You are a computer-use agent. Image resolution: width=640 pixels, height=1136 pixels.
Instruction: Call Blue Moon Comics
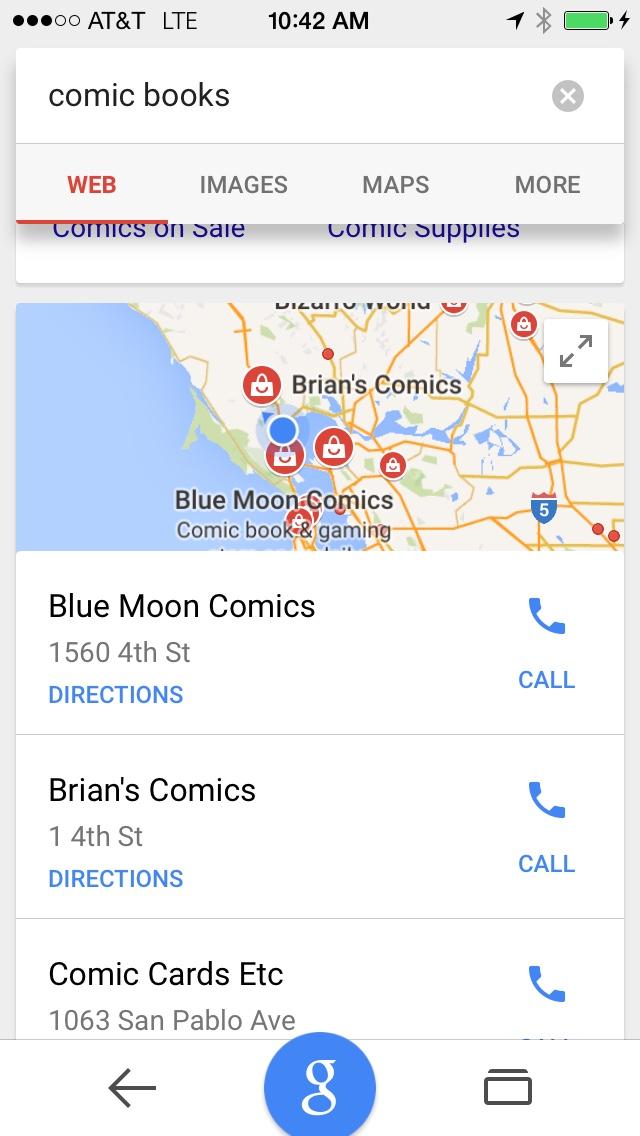click(546, 640)
